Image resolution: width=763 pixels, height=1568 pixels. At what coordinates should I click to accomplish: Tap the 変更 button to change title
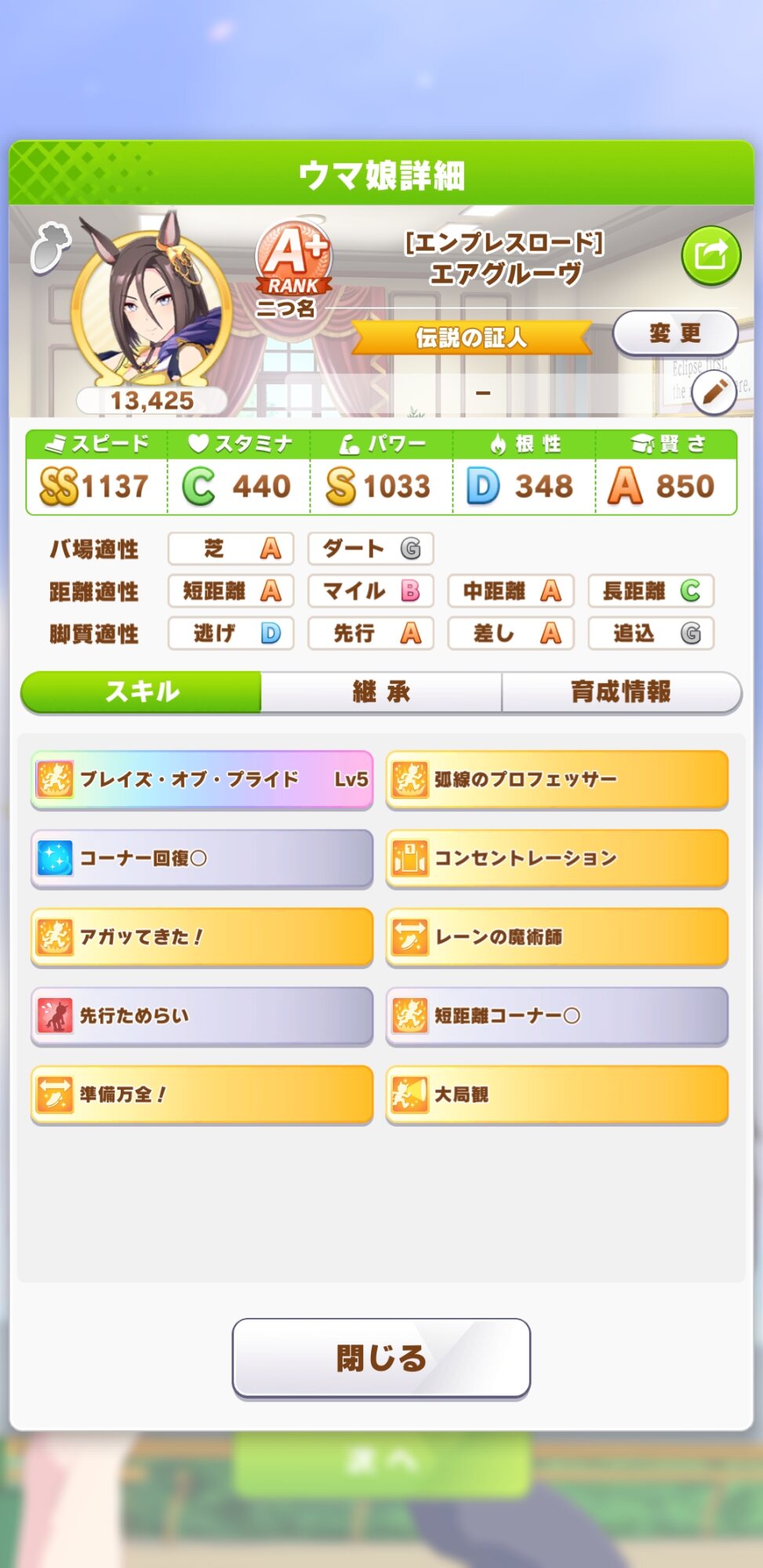point(674,333)
